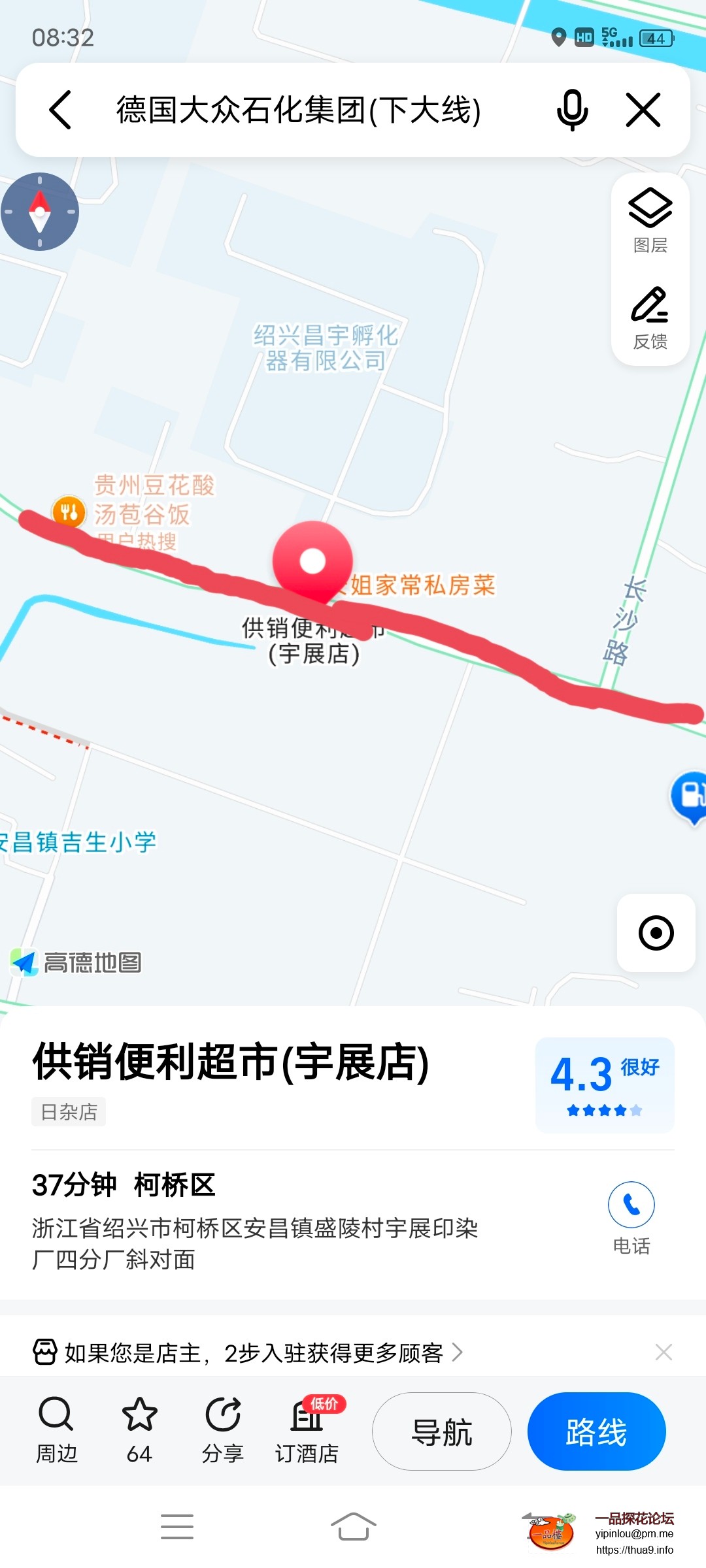Viewport: 706px width, 1568px height.
Task: Clear the search with the X icon
Action: click(x=643, y=110)
